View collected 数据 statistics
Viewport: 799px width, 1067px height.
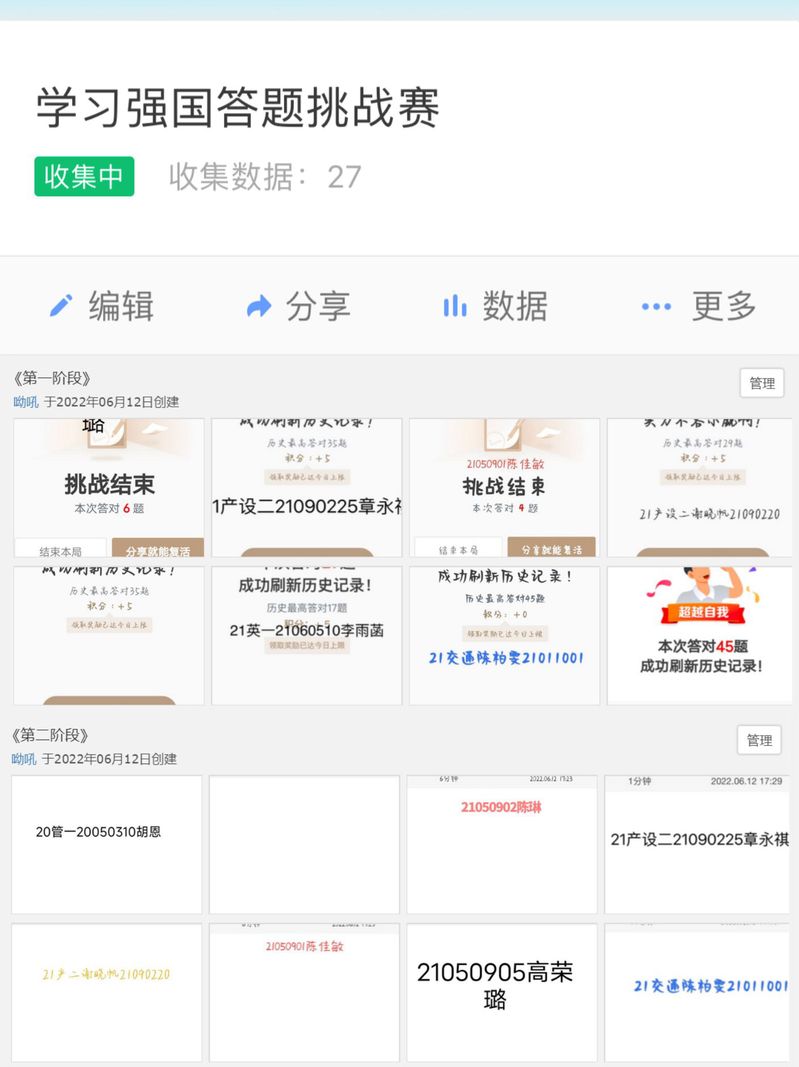(x=495, y=306)
